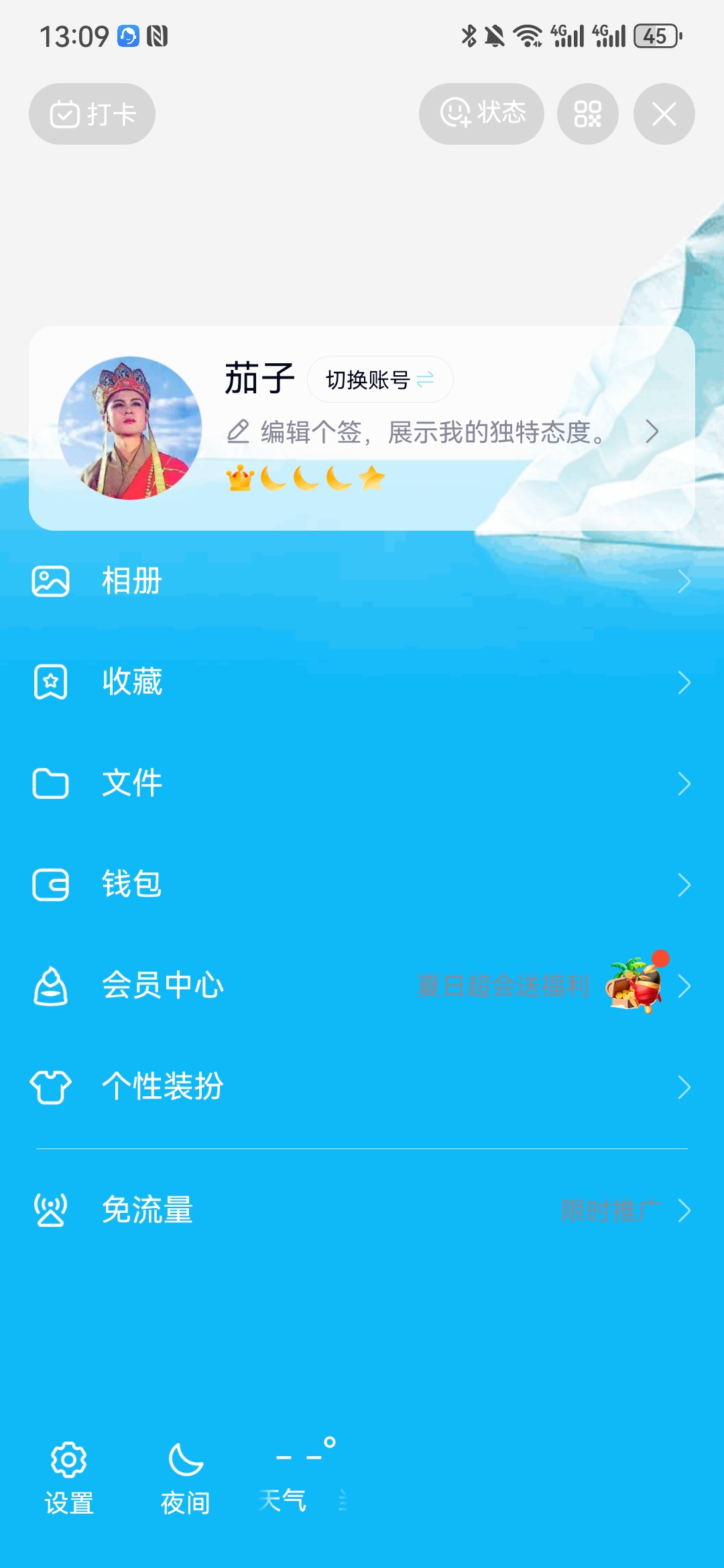Go to 会员中心 member center

point(362,986)
